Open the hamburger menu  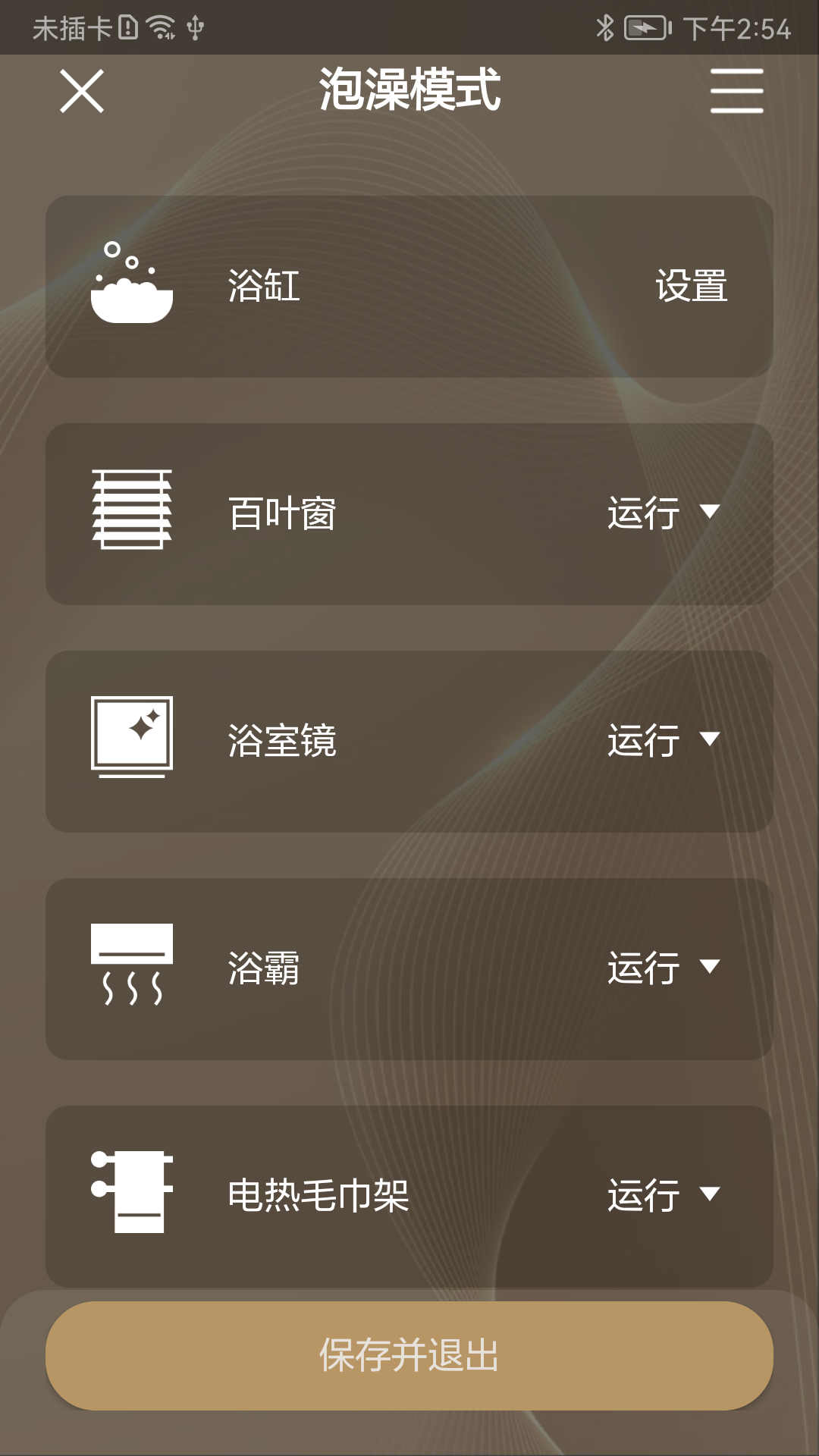[736, 91]
